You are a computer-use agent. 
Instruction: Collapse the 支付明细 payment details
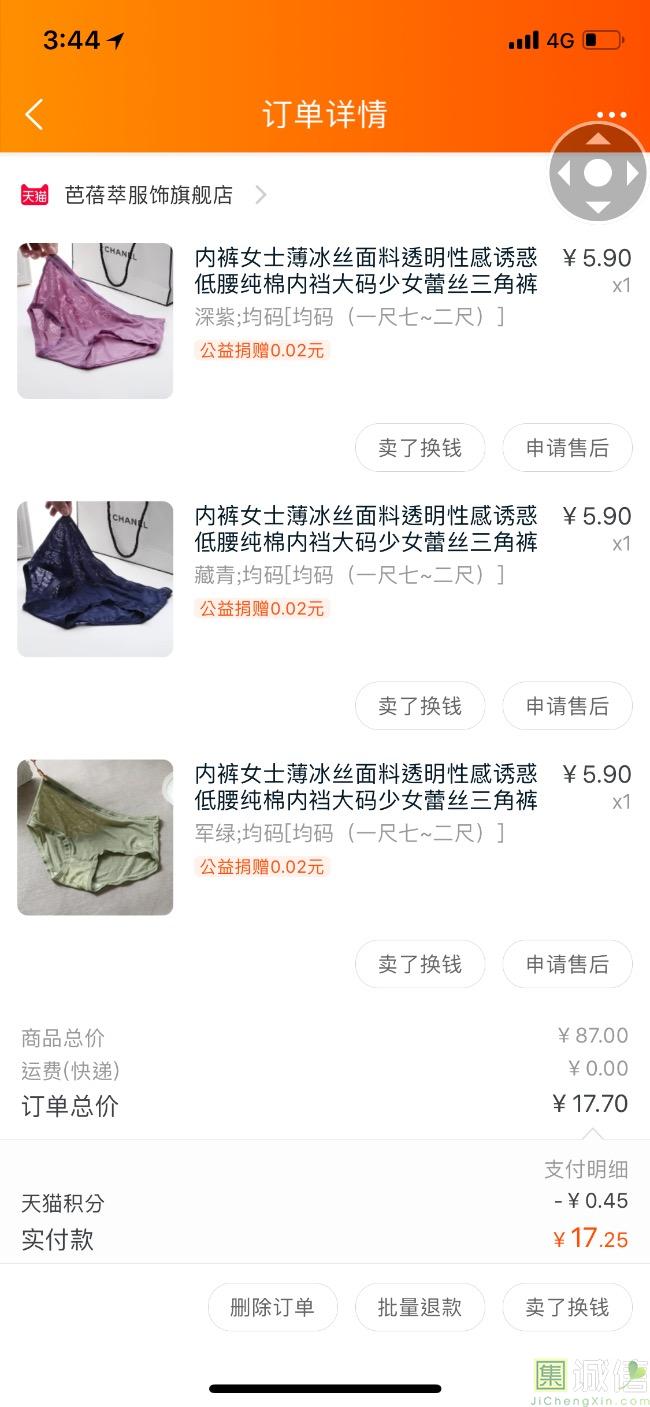pyautogui.click(x=586, y=1169)
